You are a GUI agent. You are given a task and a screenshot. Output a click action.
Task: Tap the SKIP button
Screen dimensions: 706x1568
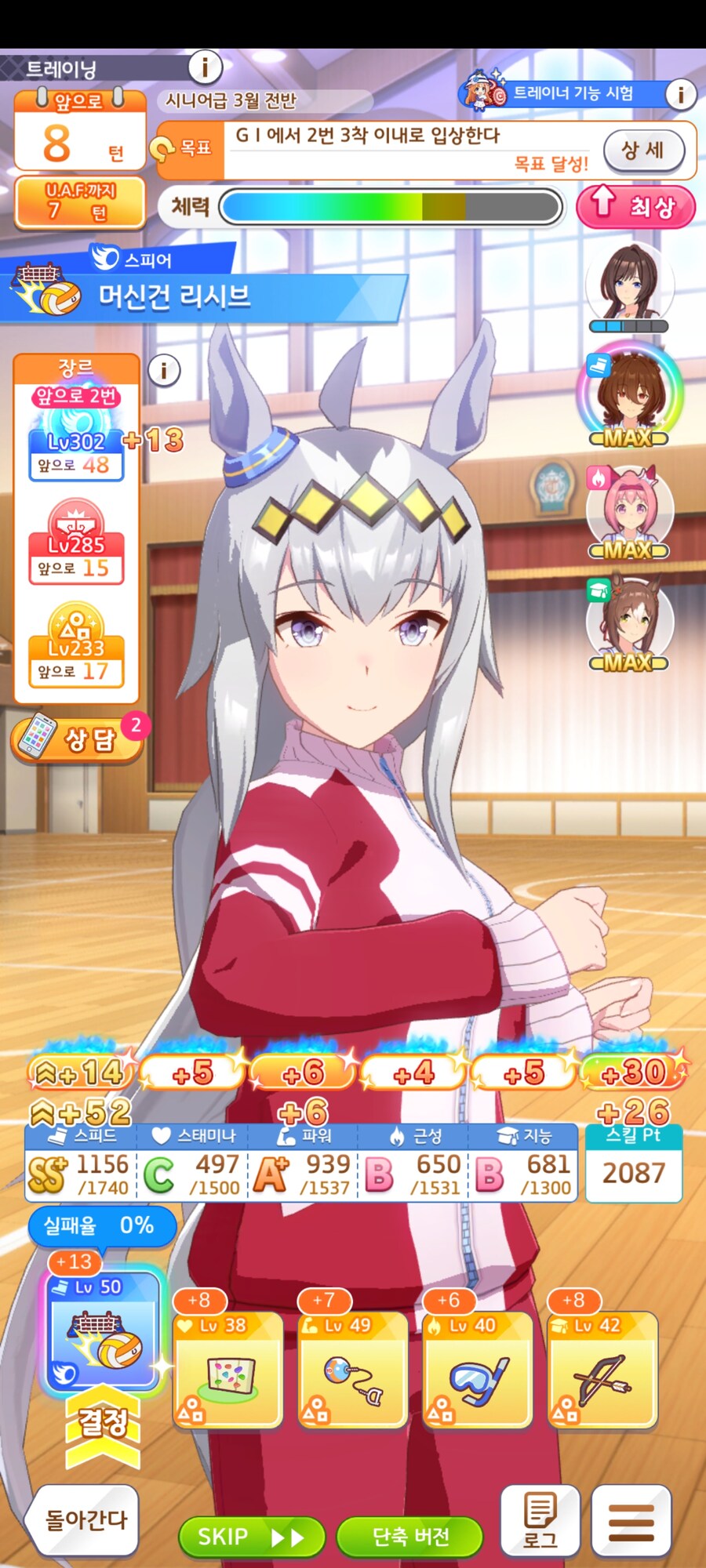pos(251,1537)
